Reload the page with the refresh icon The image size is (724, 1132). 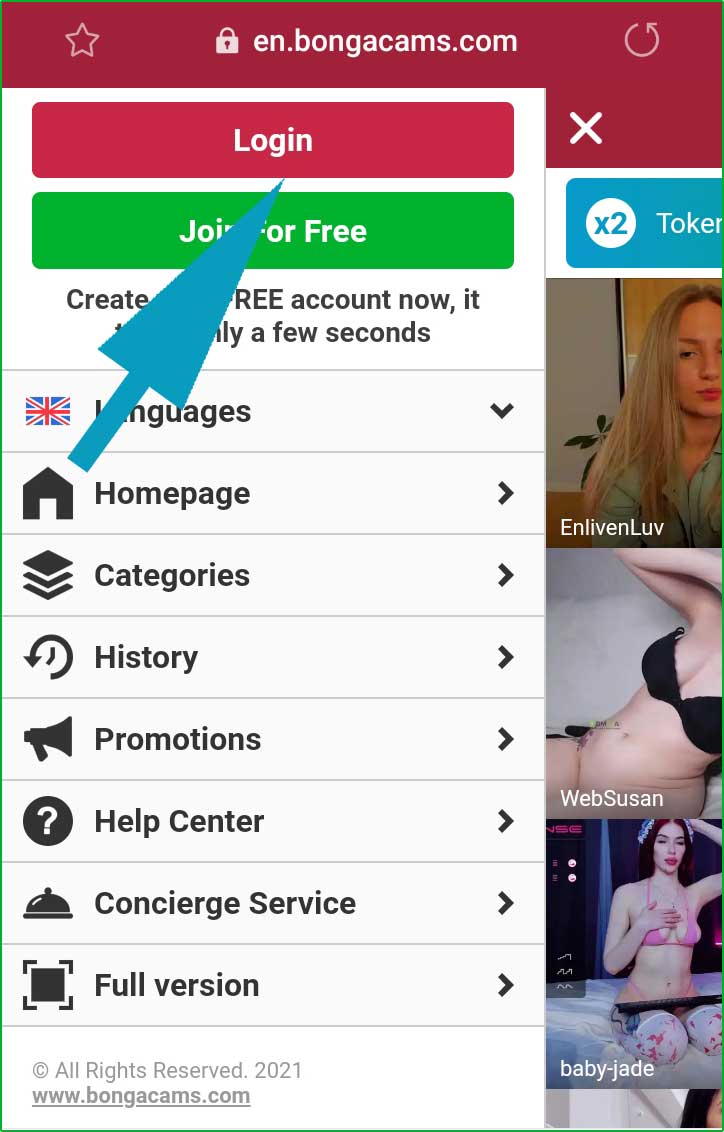point(641,40)
